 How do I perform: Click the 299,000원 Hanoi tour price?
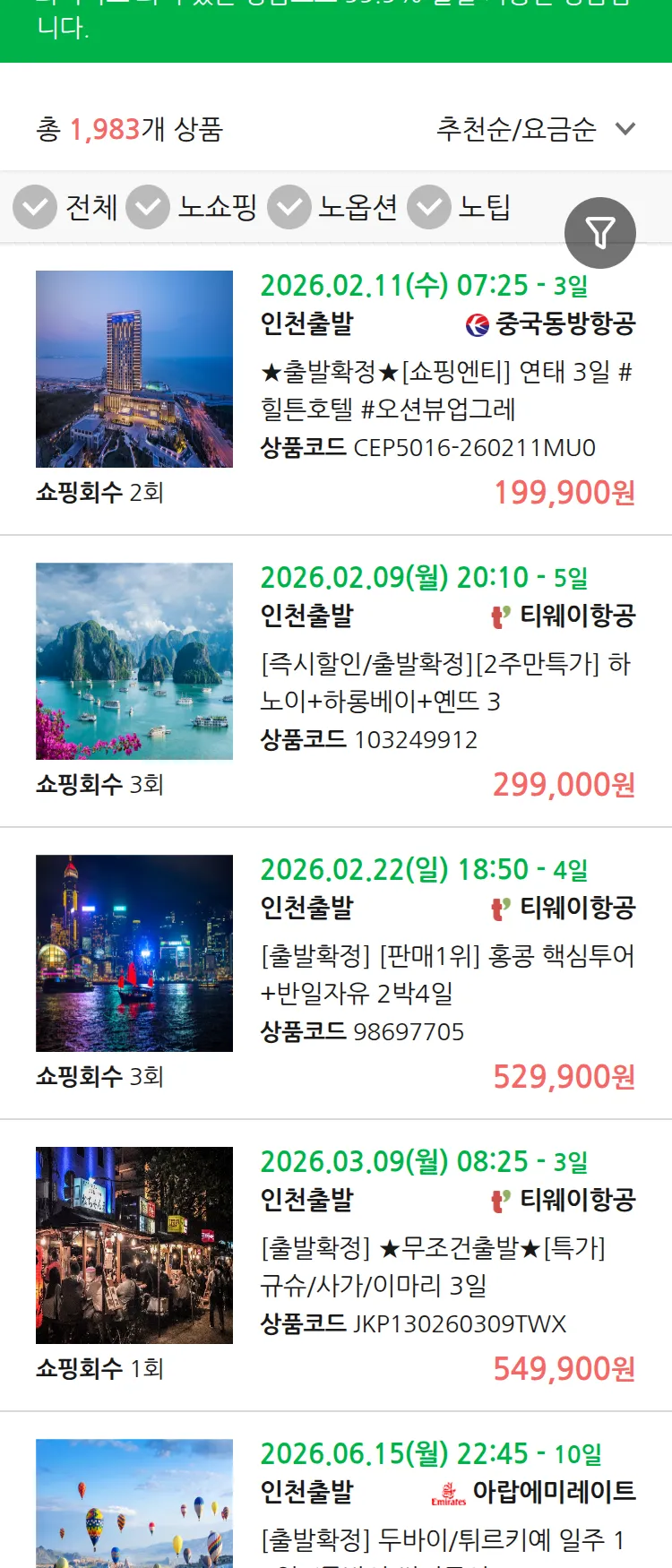(x=564, y=785)
